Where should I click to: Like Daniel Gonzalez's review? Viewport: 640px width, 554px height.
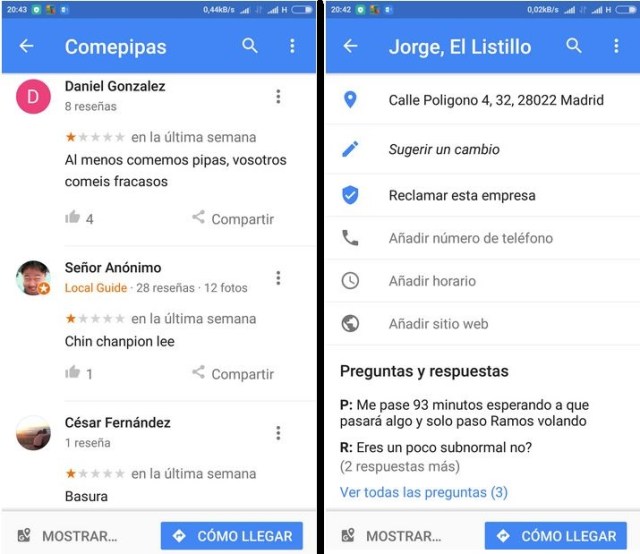[x=73, y=218]
